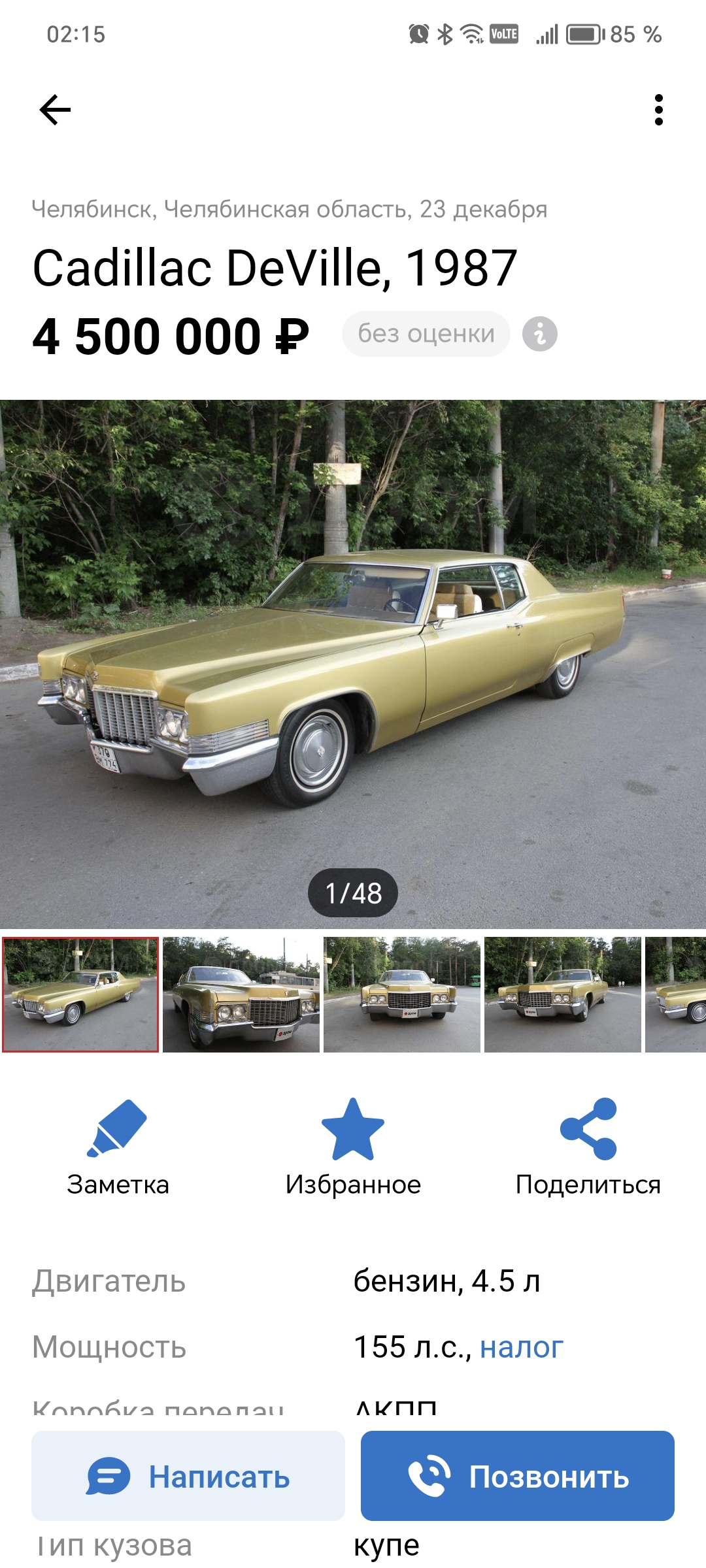Screen dimensions: 706x1568
Task: Tap the без оценки price badge
Action: [x=426, y=334]
